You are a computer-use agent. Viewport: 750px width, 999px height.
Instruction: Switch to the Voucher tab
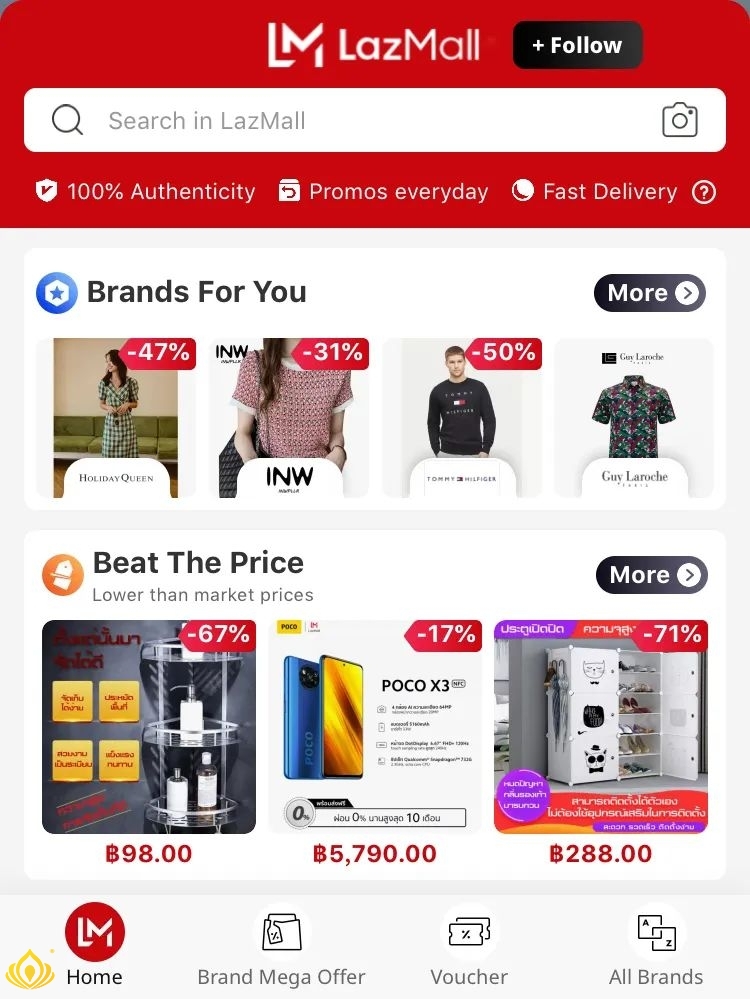coord(468,947)
